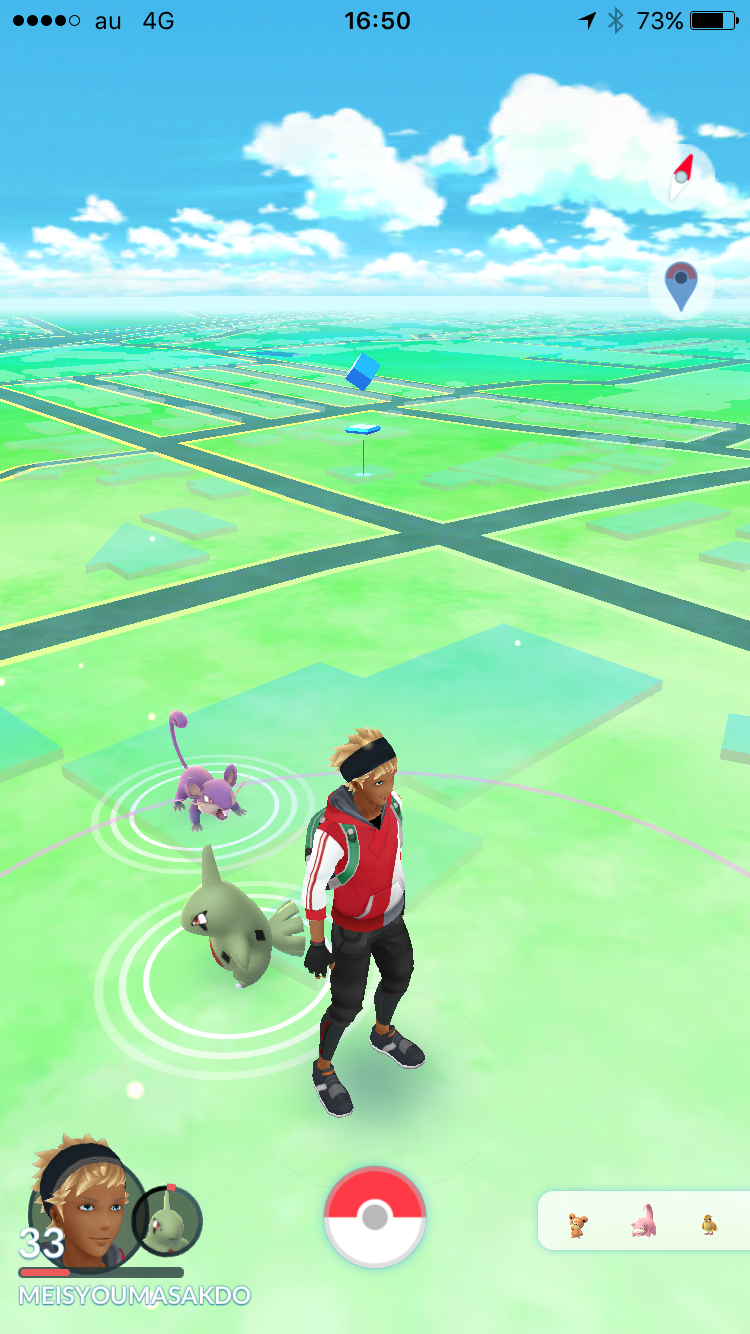Open the trainer profile avatar
This screenshot has width=750, height=1334.
tap(85, 1203)
